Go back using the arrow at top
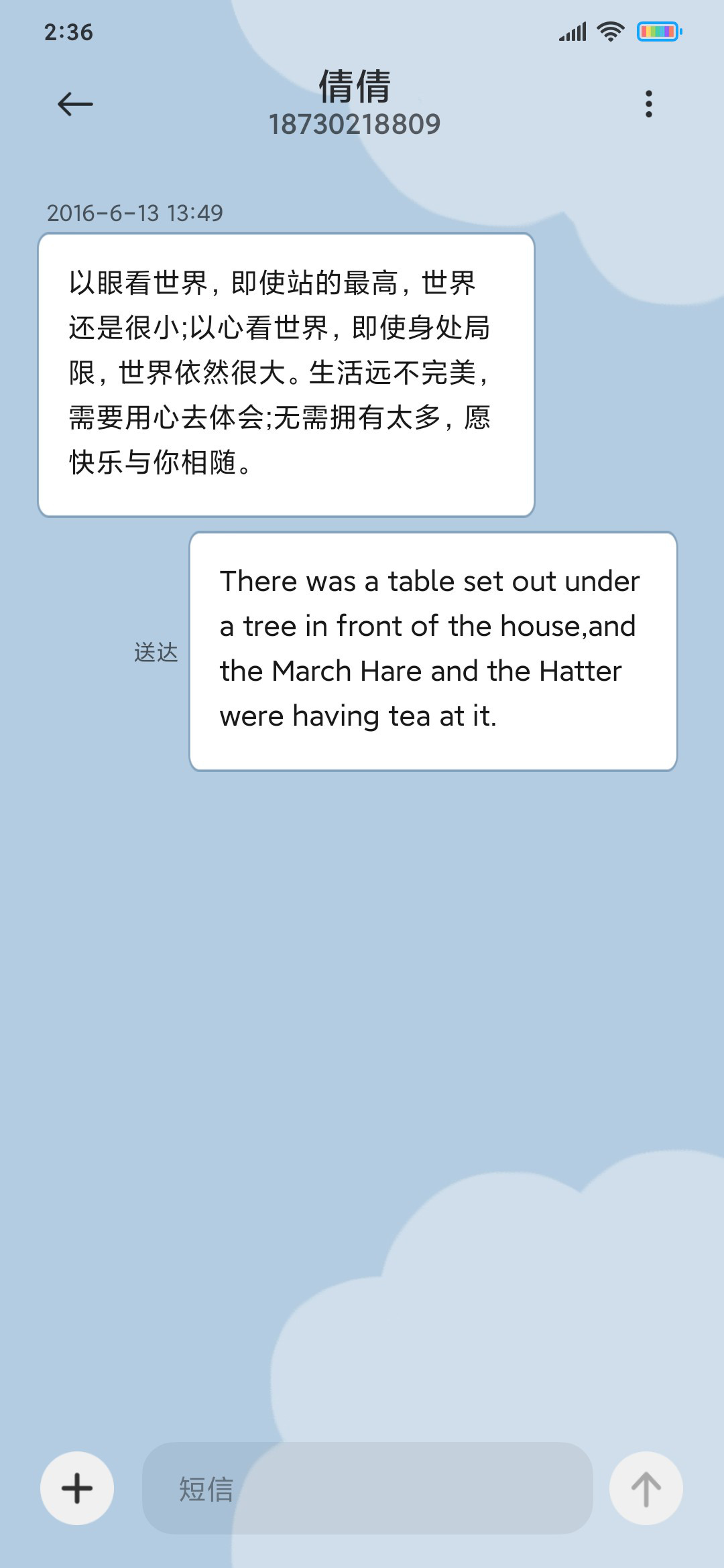Image resolution: width=724 pixels, height=1568 pixels. [x=75, y=104]
